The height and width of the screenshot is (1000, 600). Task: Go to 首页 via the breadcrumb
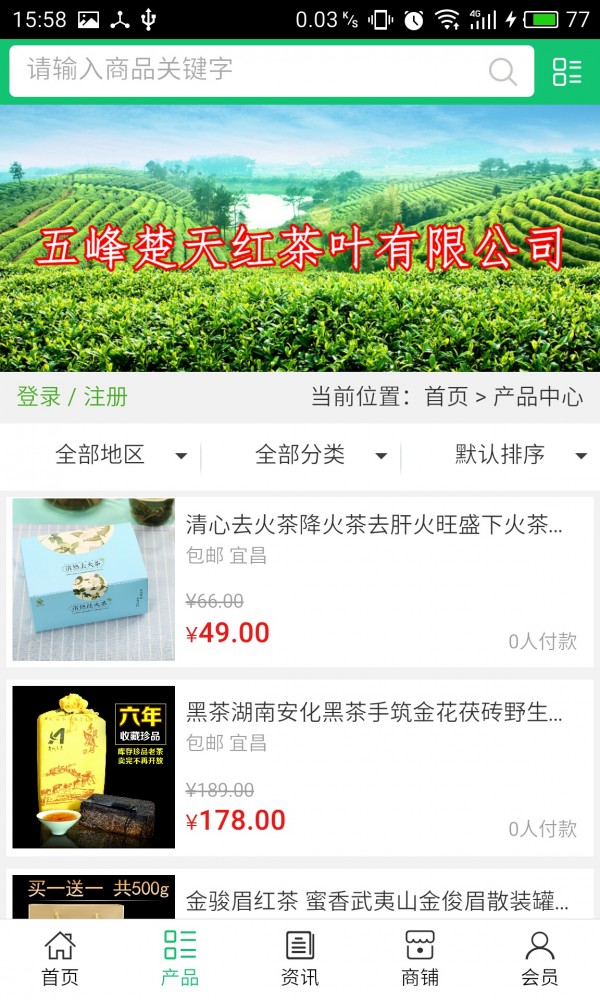tap(446, 397)
